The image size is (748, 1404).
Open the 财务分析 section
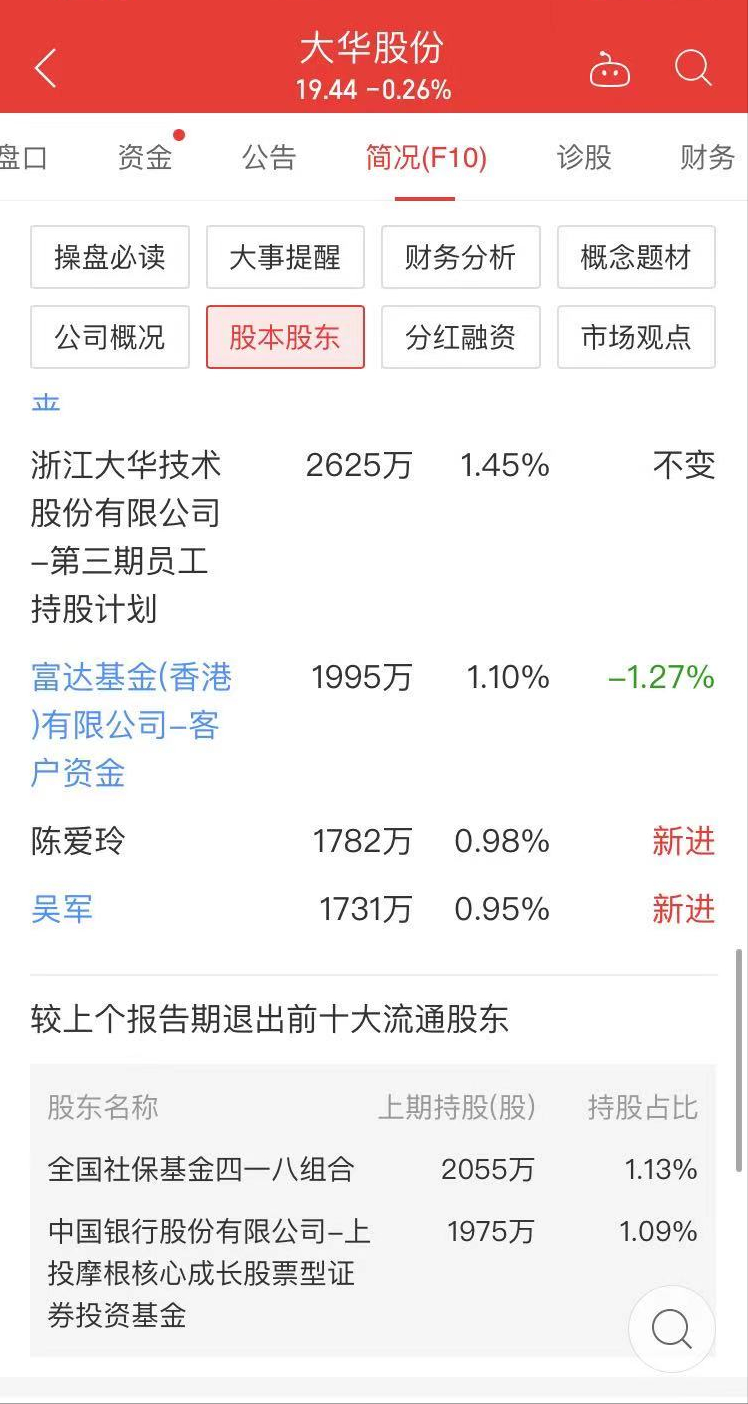coord(461,257)
